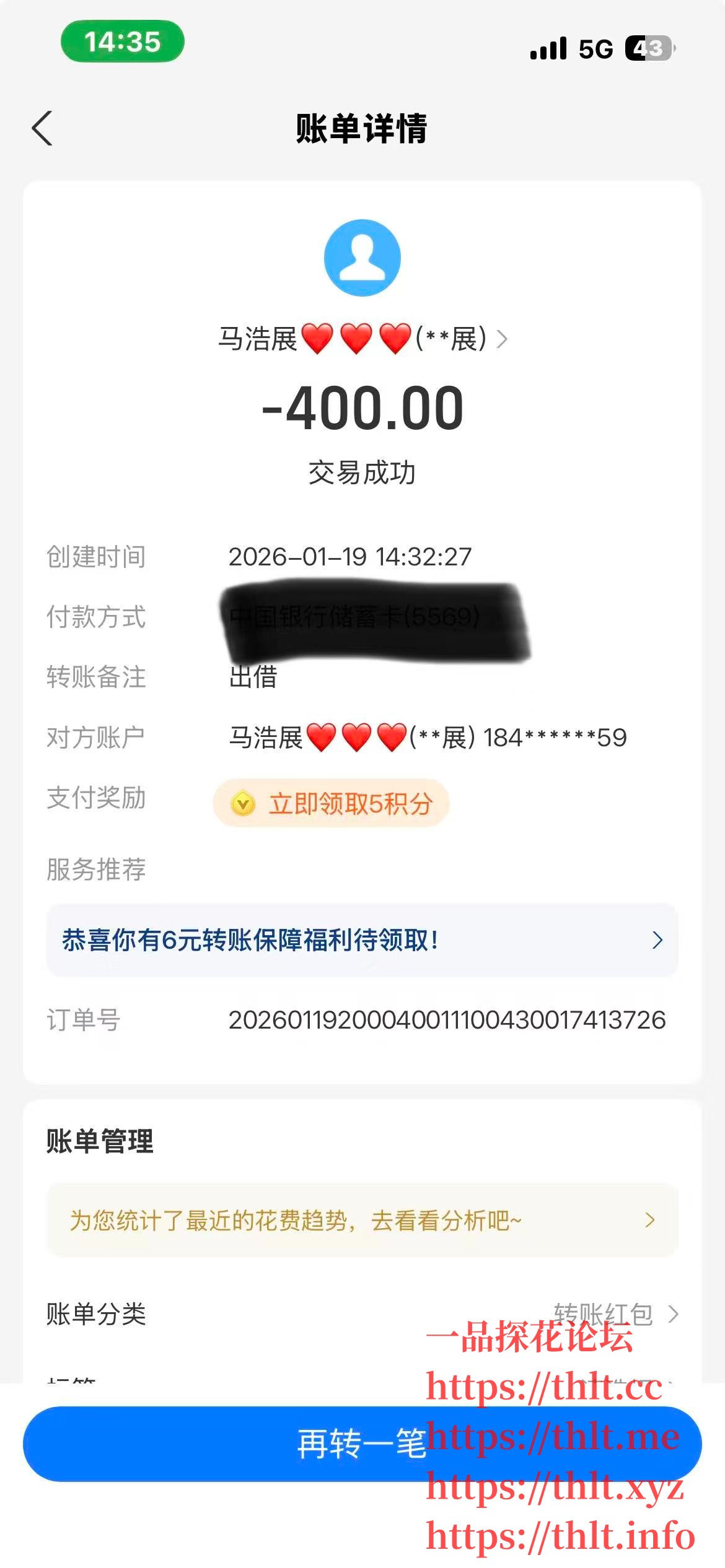Open contact details via chevron after 马浩展
Viewport: 725px width, 1568px height.
coord(503,339)
